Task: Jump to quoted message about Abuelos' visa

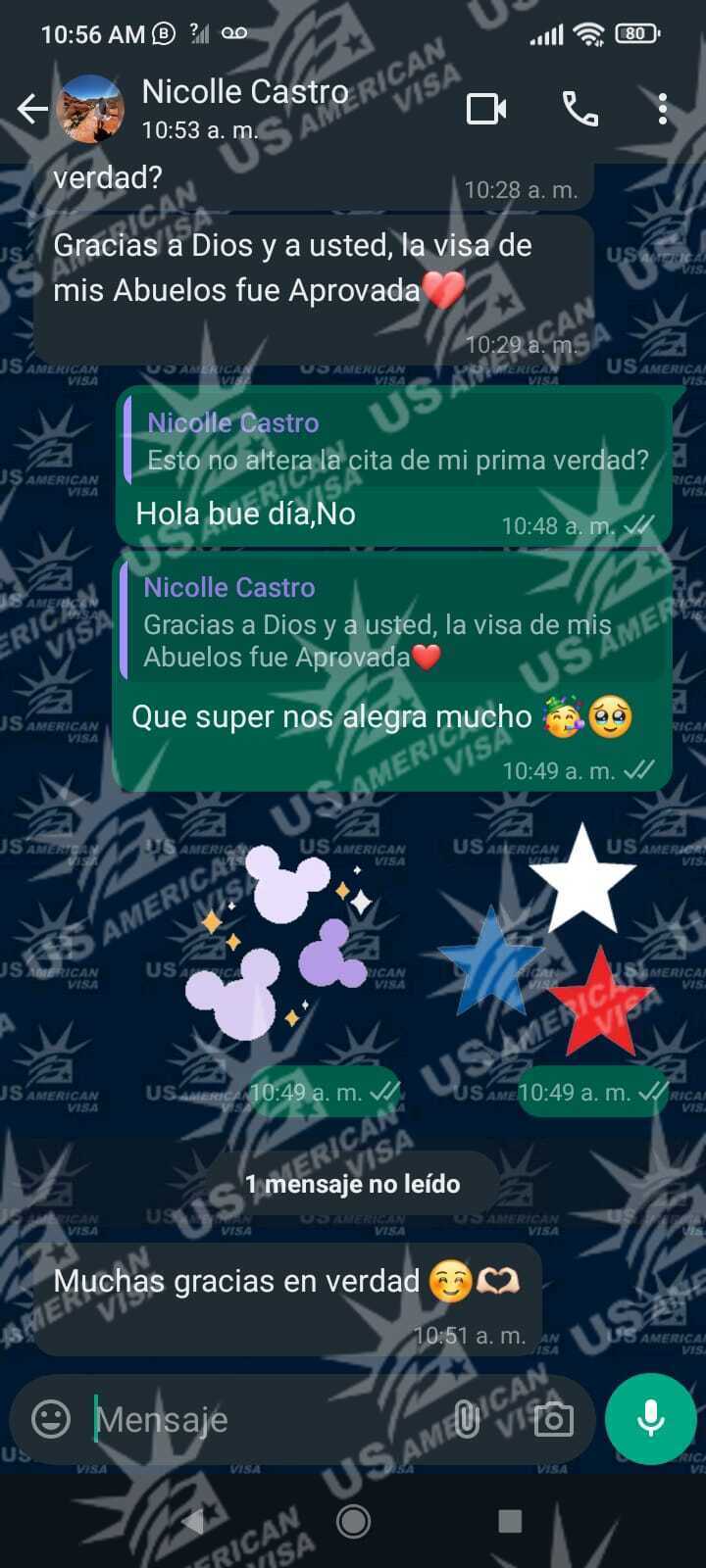Action: coord(390,623)
